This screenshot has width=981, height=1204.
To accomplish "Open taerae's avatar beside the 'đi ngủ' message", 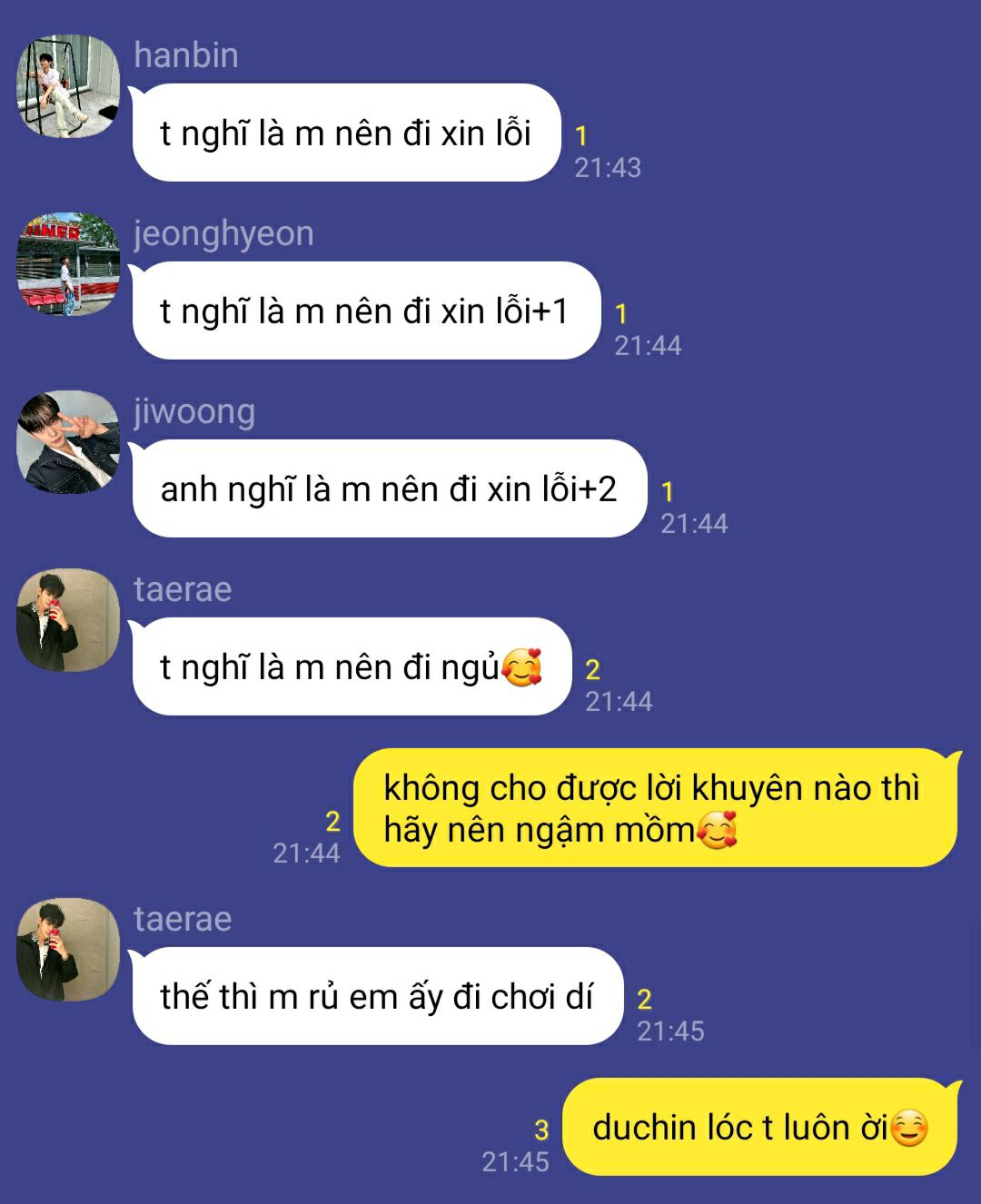I will pyautogui.click(x=68, y=620).
